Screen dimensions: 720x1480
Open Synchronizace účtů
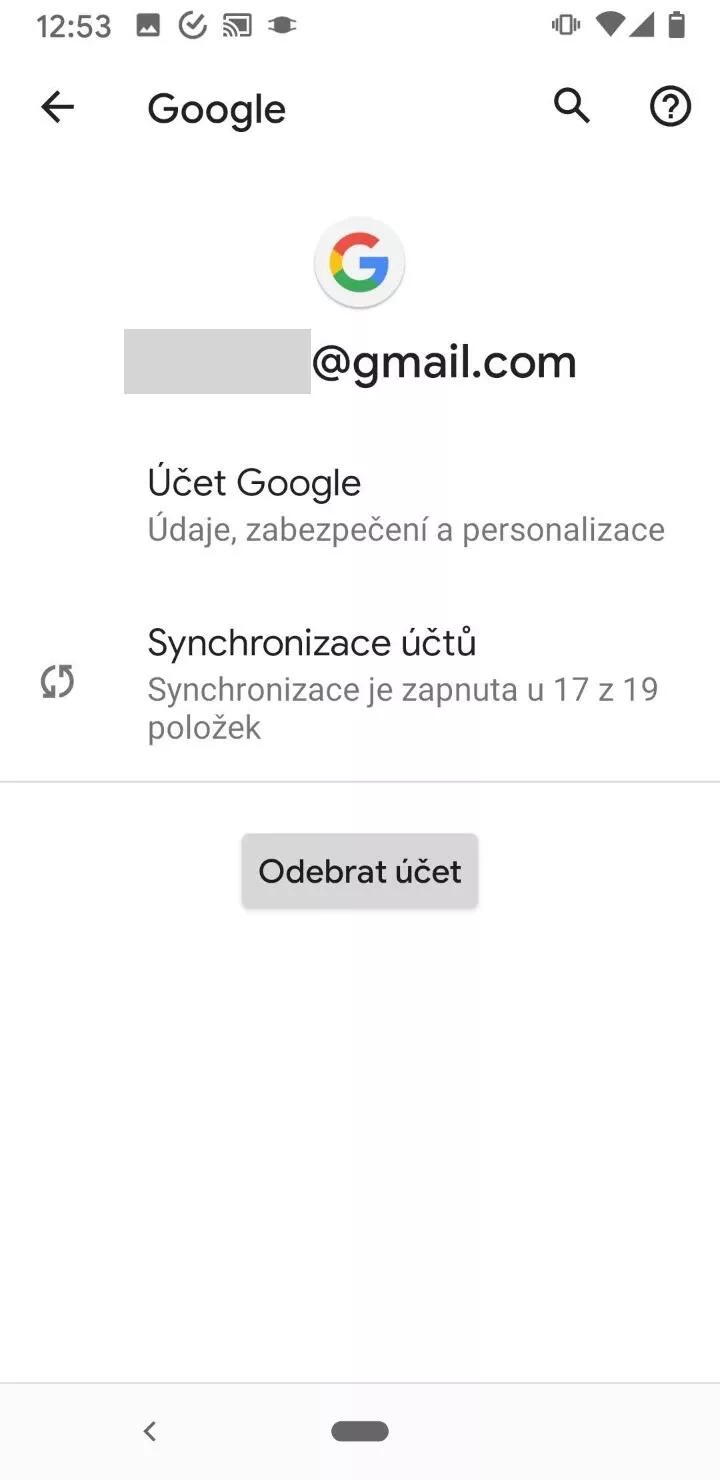[360, 683]
